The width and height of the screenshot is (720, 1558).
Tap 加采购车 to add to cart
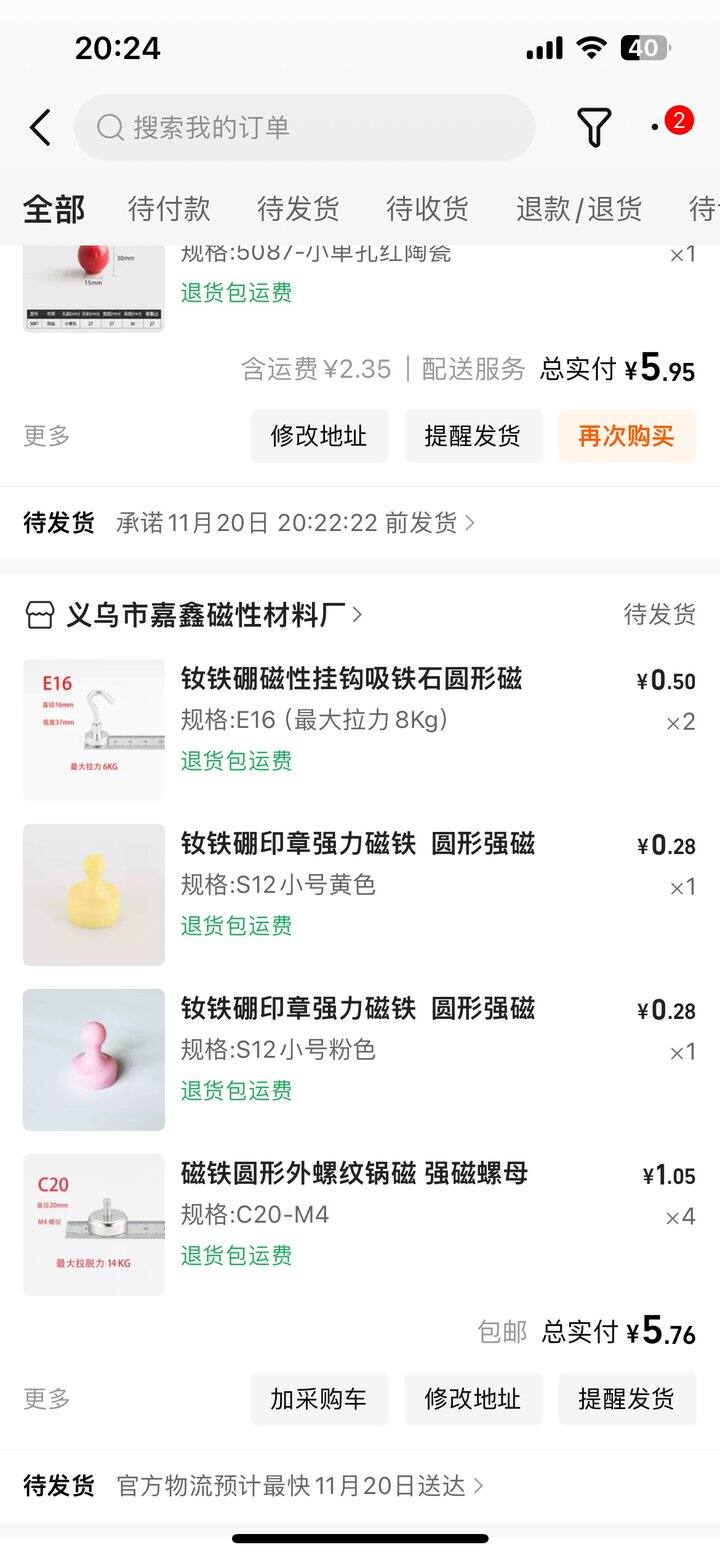[x=318, y=1399]
